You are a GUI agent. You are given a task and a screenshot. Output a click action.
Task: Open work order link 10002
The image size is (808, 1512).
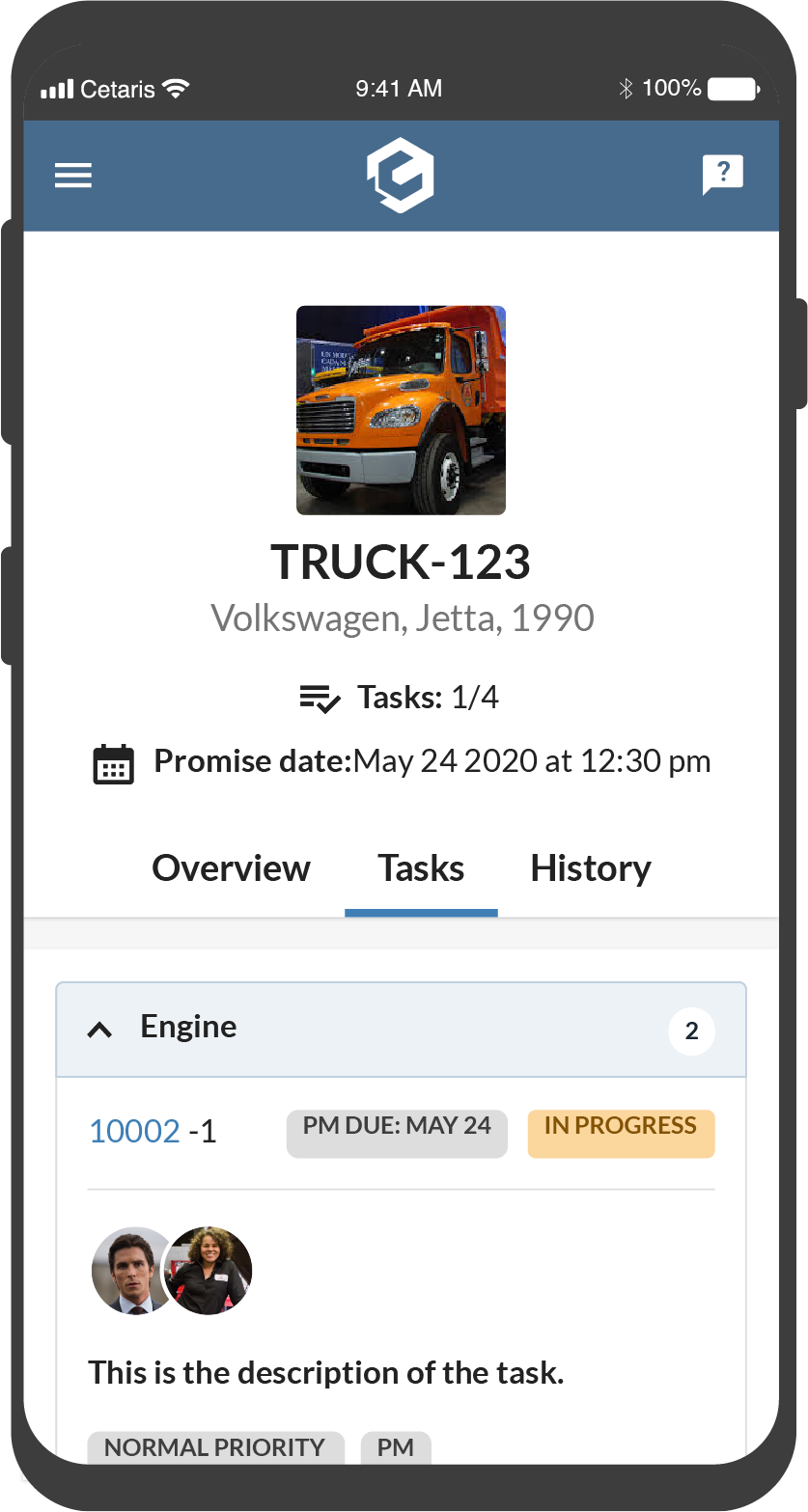click(x=134, y=1131)
